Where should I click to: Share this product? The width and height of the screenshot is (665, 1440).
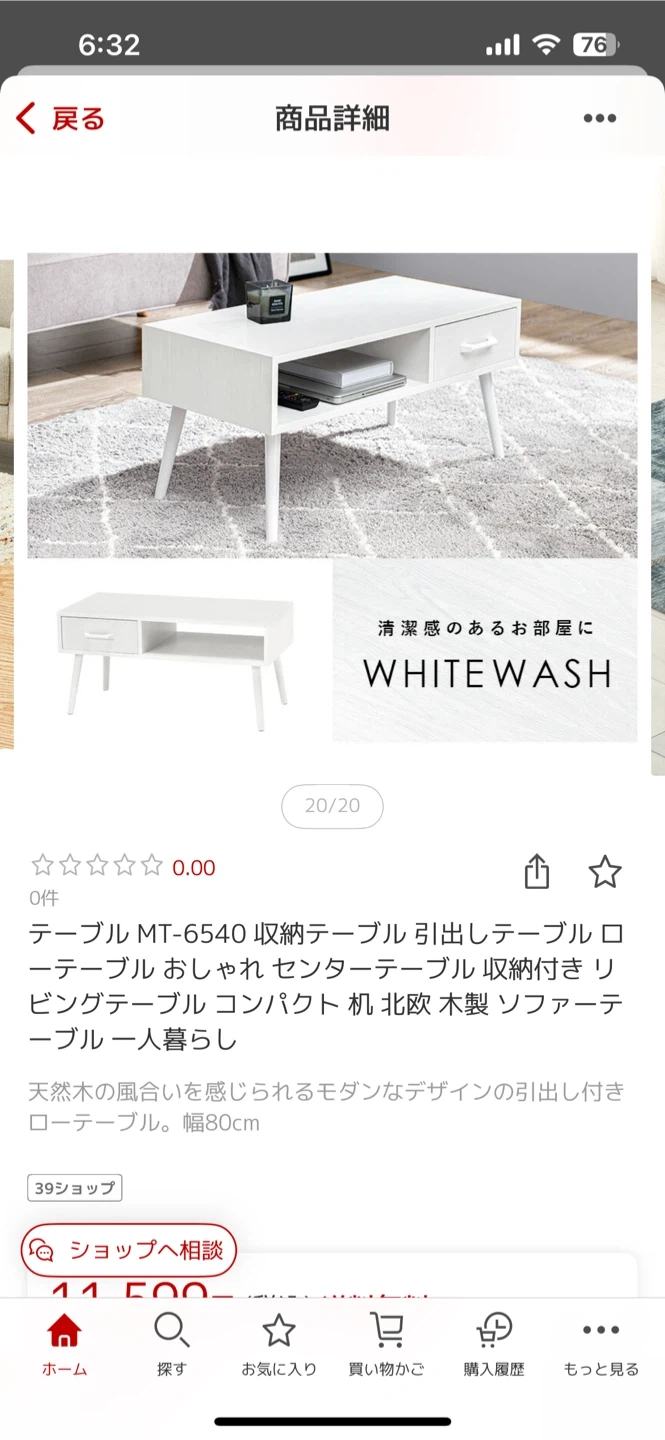(537, 872)
